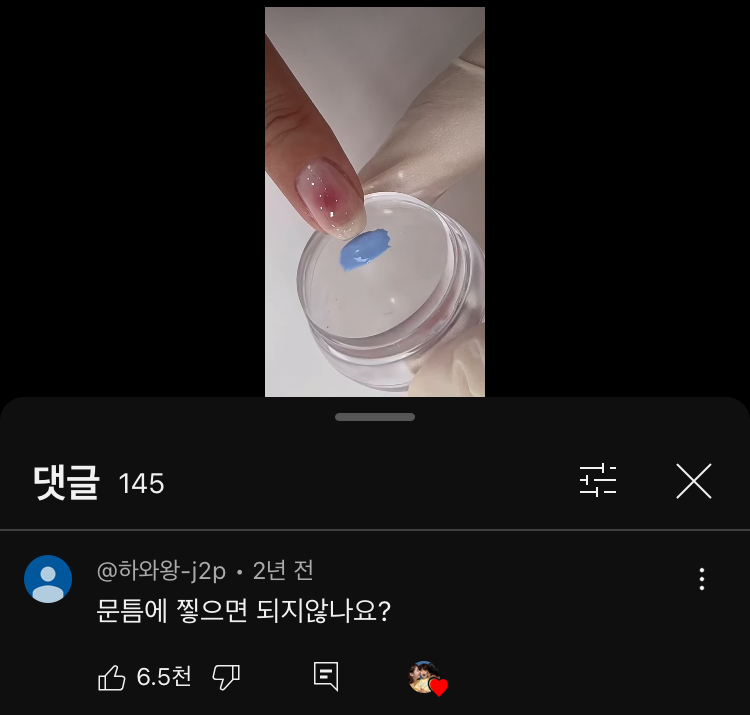The height and width of the screenshot is (715, 750).
Task: Open the comment sort and filter options
Action: coord(598,481)
